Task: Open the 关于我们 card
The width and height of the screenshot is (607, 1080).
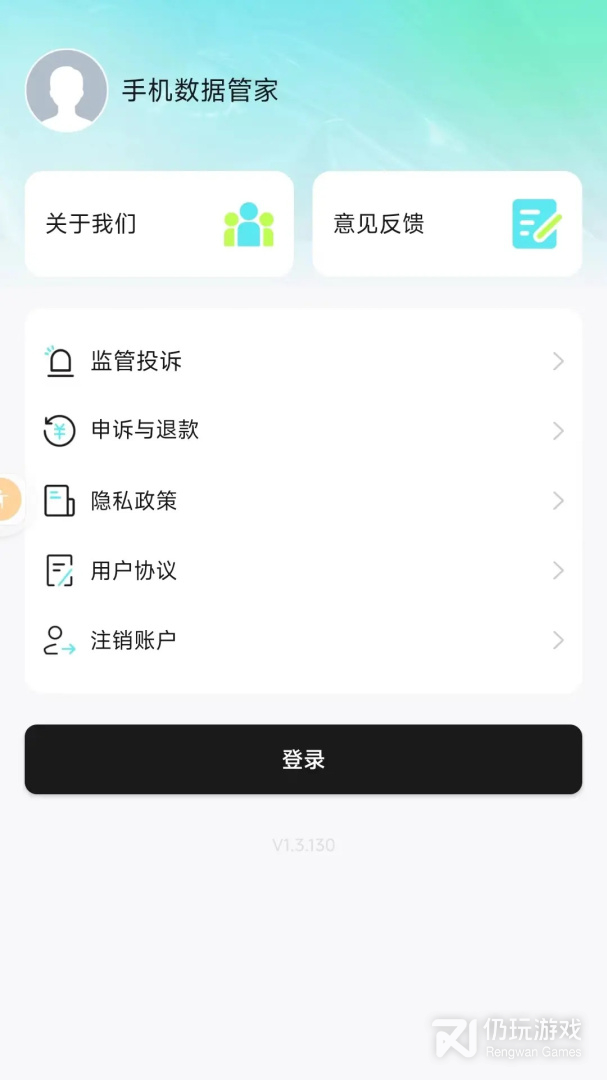Action: tap(159, 224)
